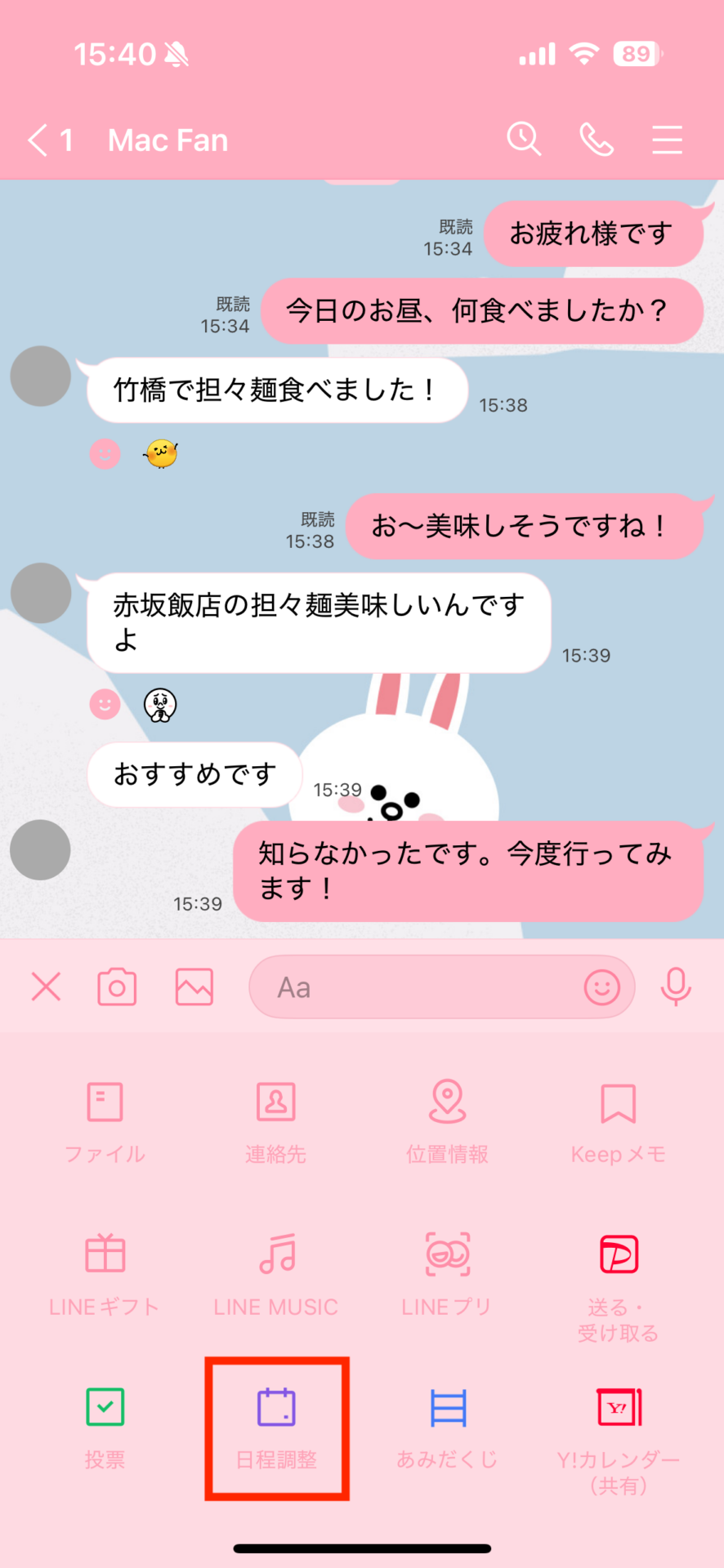This screenshot has width=724, height=1568.
Task: Send your location with 位置情報
Action: click(447, 1120)
